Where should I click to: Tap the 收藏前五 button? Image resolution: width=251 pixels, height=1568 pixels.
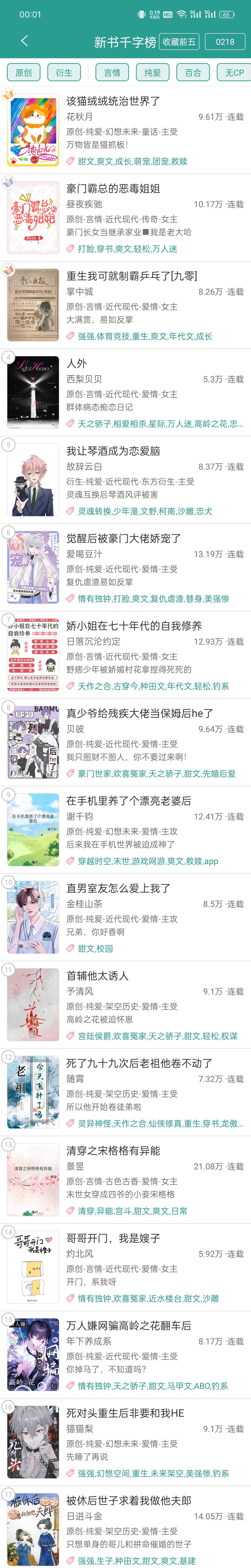179,42
